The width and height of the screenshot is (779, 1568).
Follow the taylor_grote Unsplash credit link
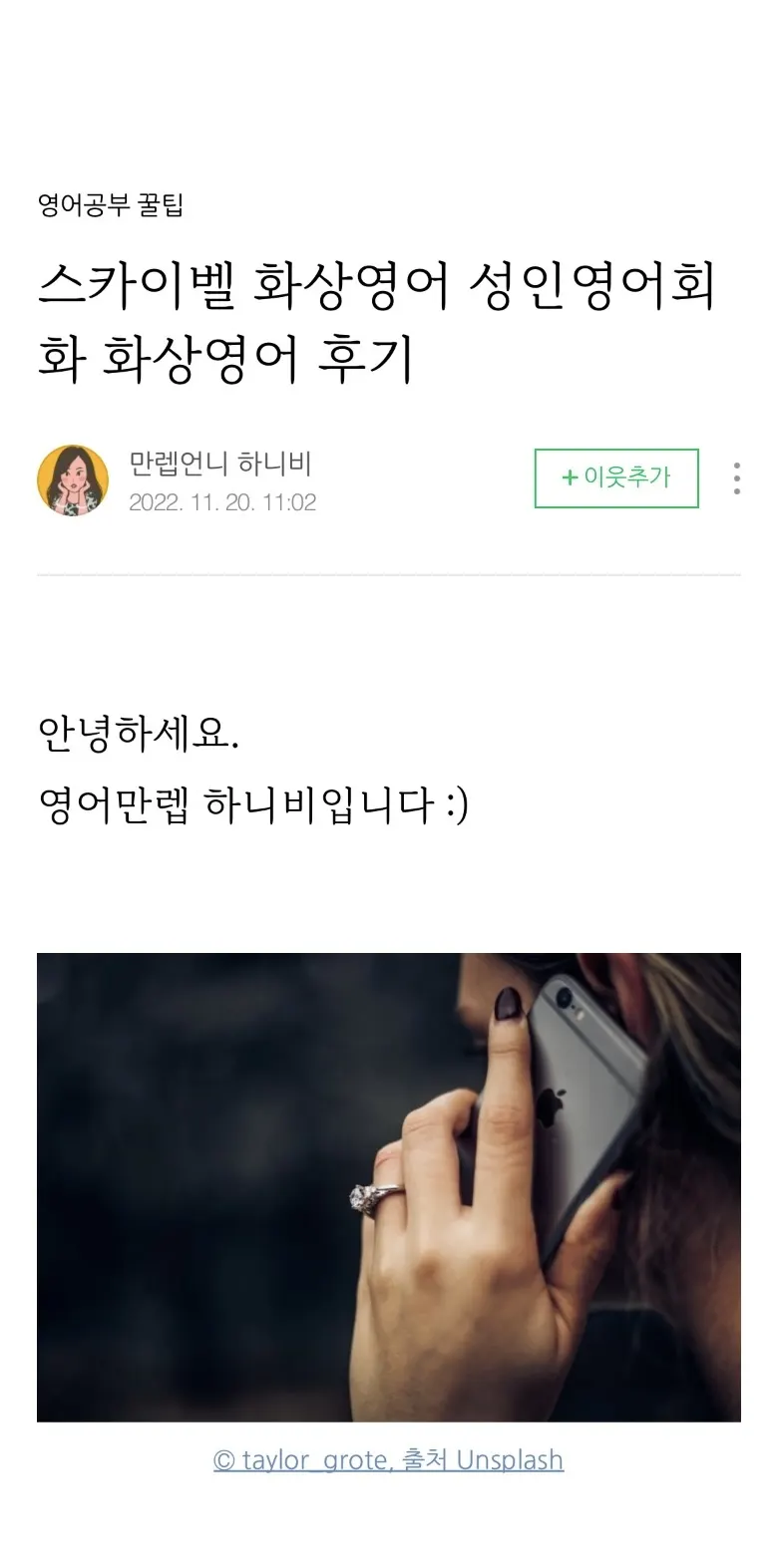point(389,1460)
